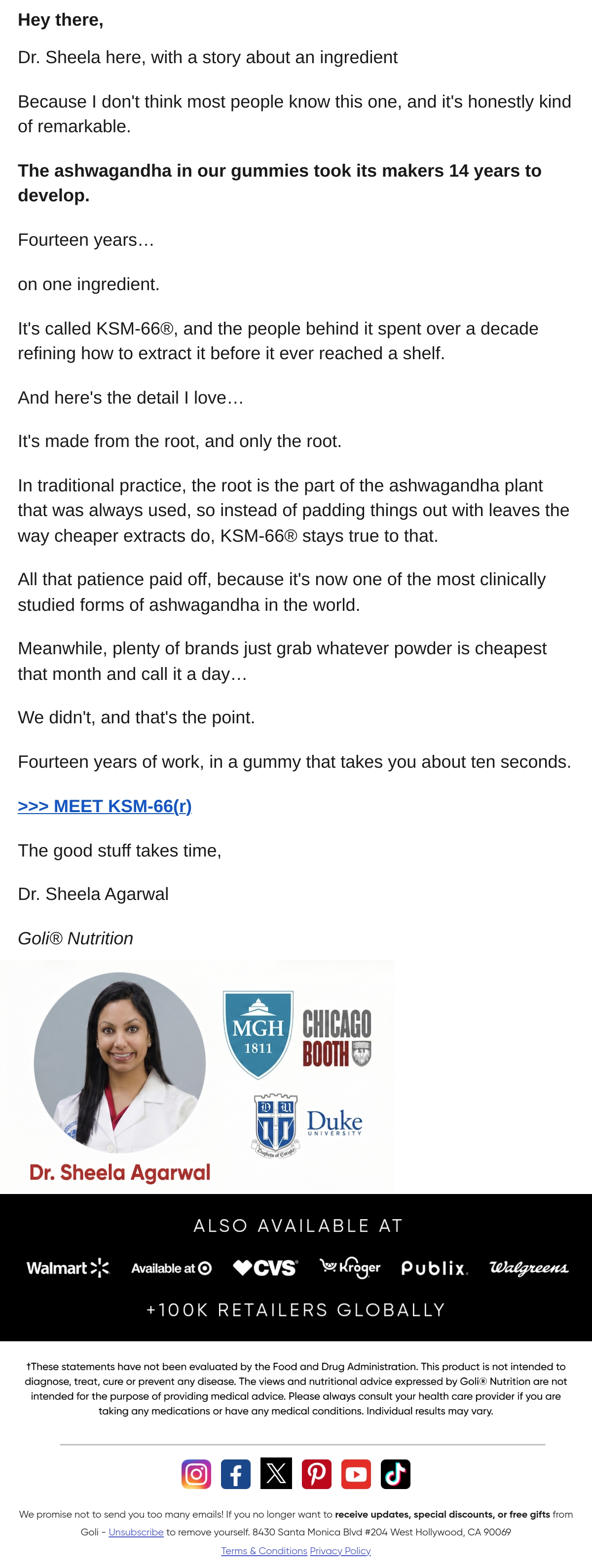592x1568 pixels.
Task: Open Goli's Pinterest profile
Action: [316, 1474]
